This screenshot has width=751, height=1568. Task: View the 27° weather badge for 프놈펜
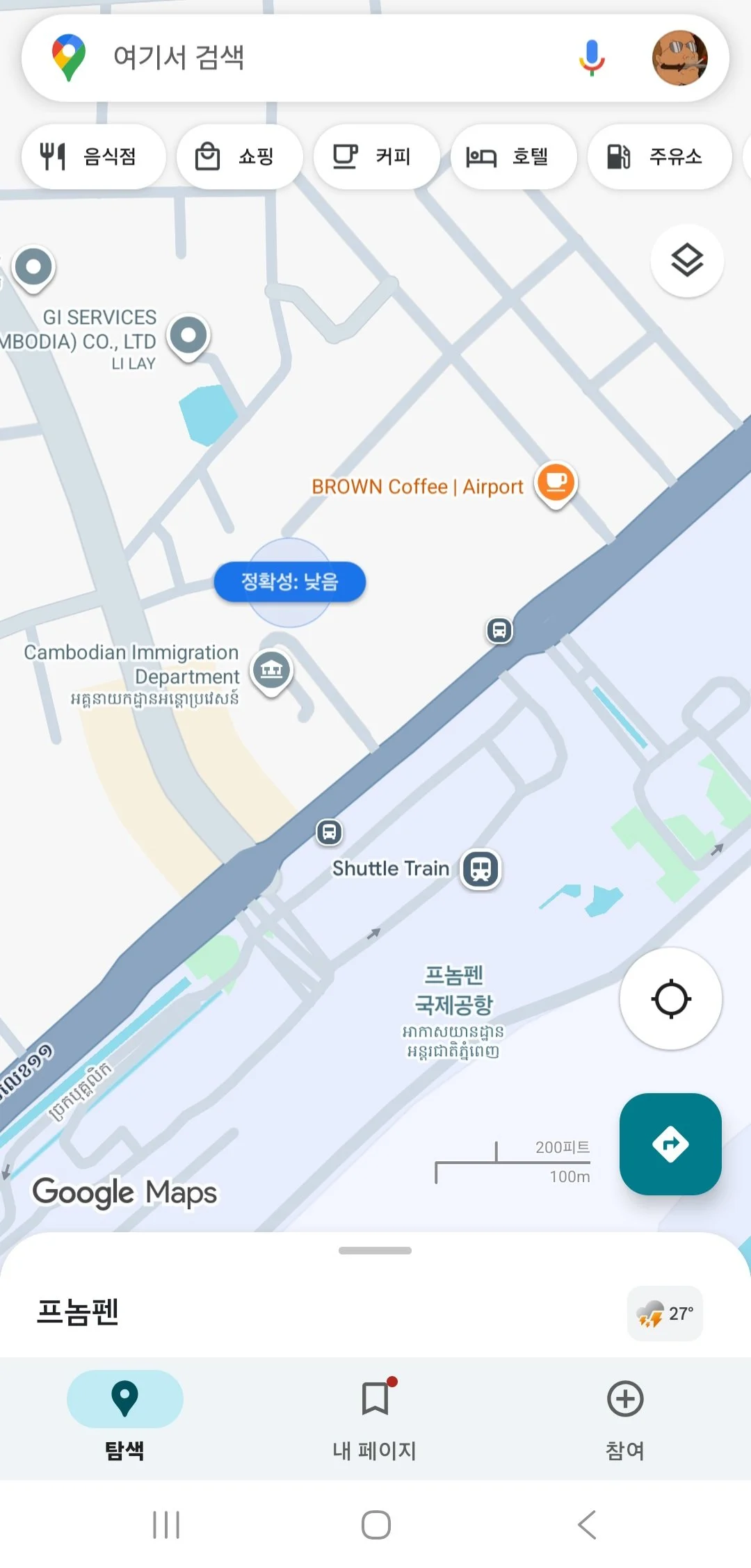(665, 1314)
